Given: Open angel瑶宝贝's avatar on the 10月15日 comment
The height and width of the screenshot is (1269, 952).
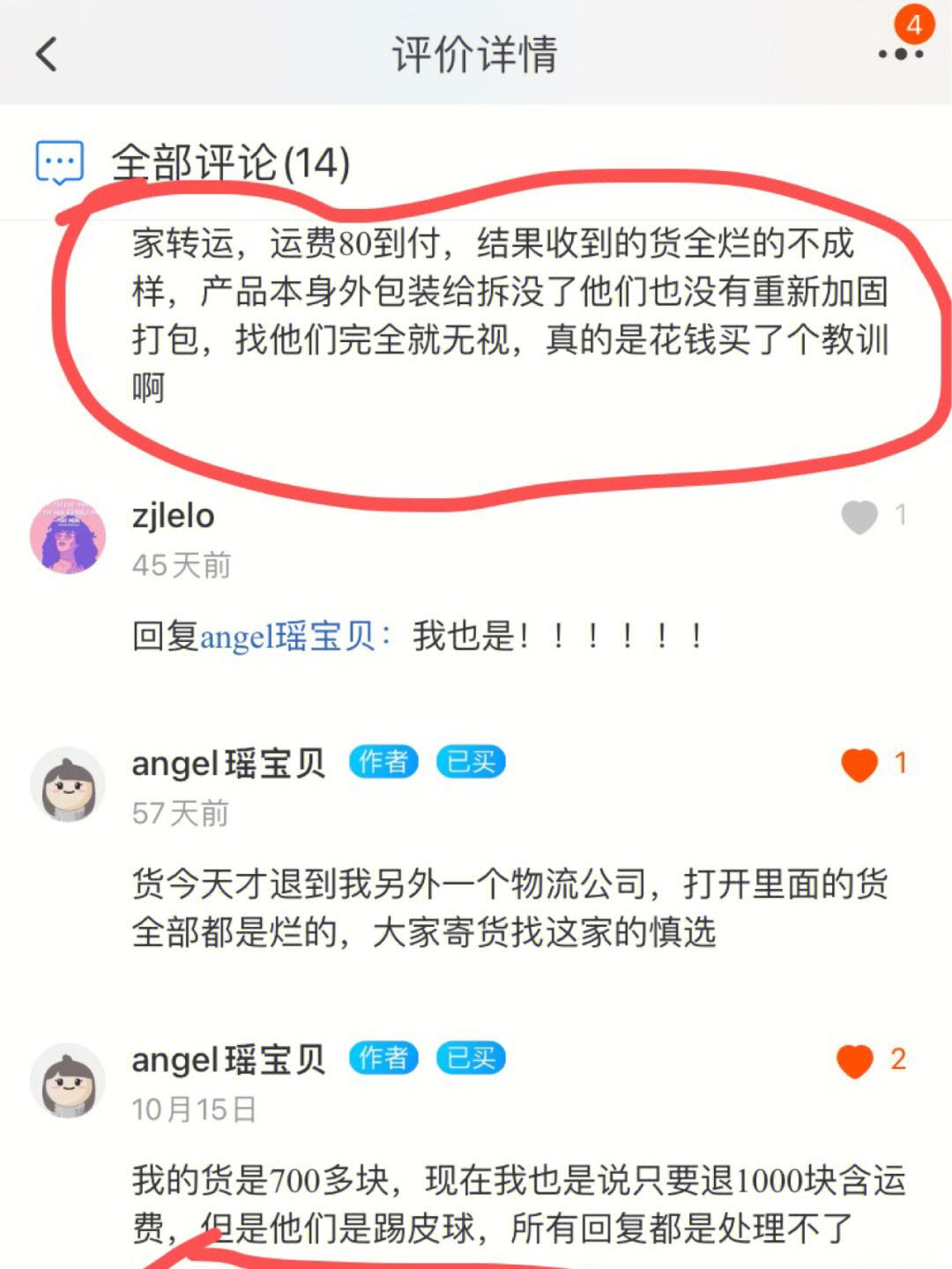Looking at the screenshot, I should click(68, 1080).
